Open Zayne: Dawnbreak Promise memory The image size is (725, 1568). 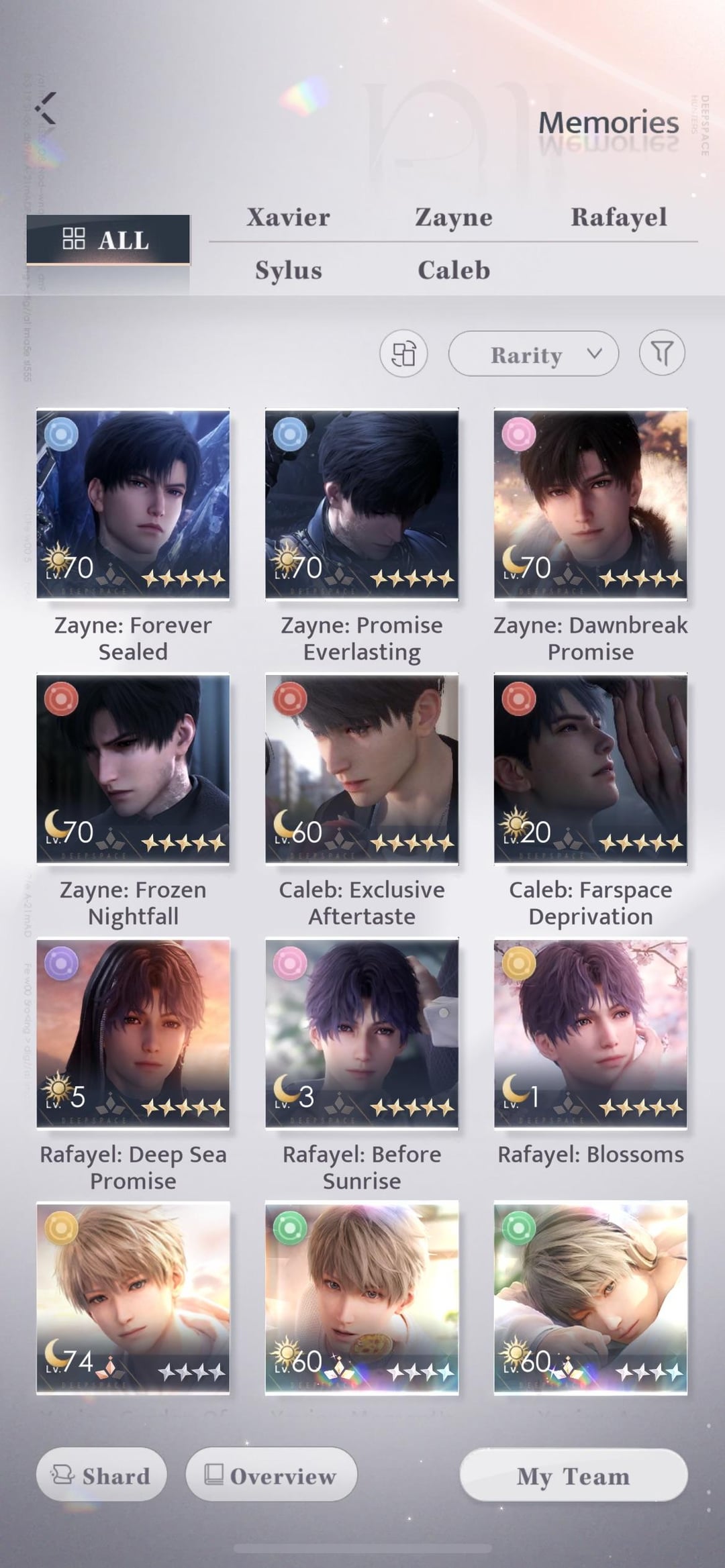pos(590,504)
